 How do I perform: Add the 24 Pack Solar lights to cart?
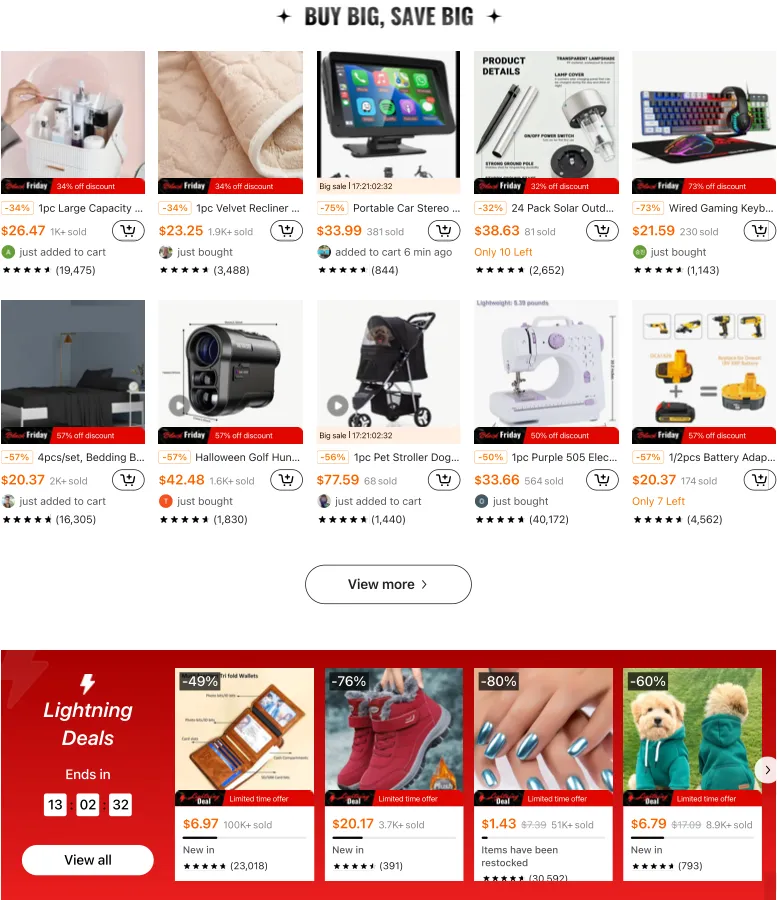[x=602, y=231]
